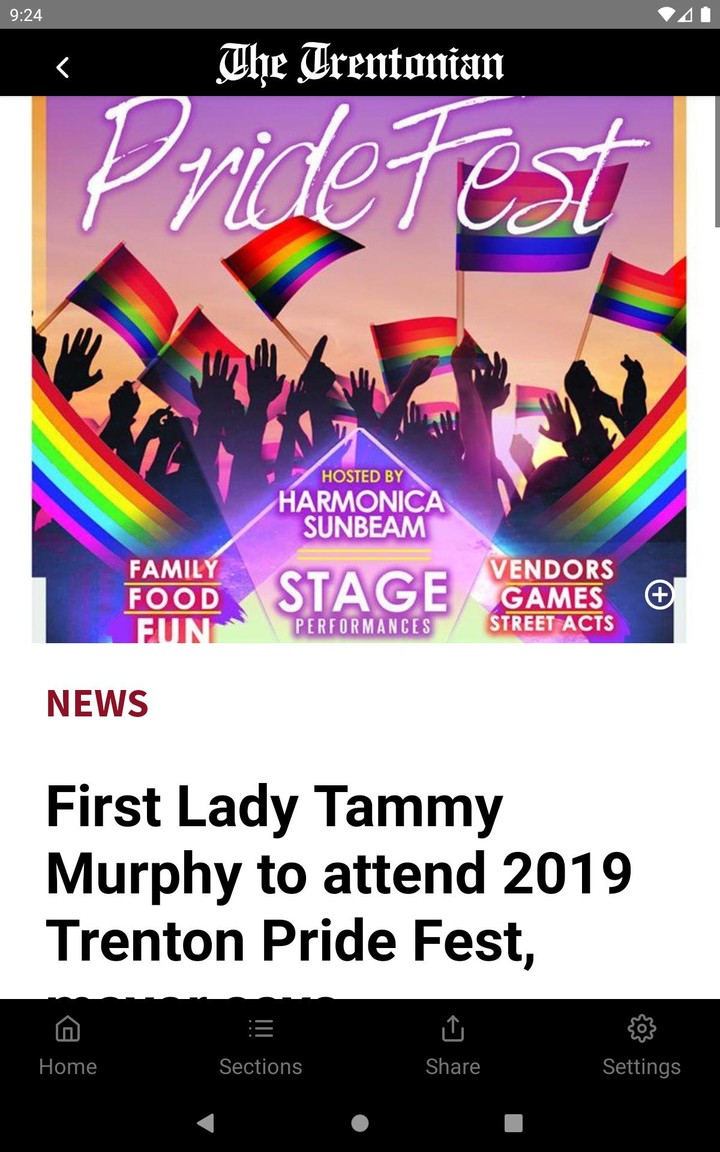Tap the system home button
The height and width of the screenshot is (1152, 720).
pyautogui.click(x=360, y=1123)
